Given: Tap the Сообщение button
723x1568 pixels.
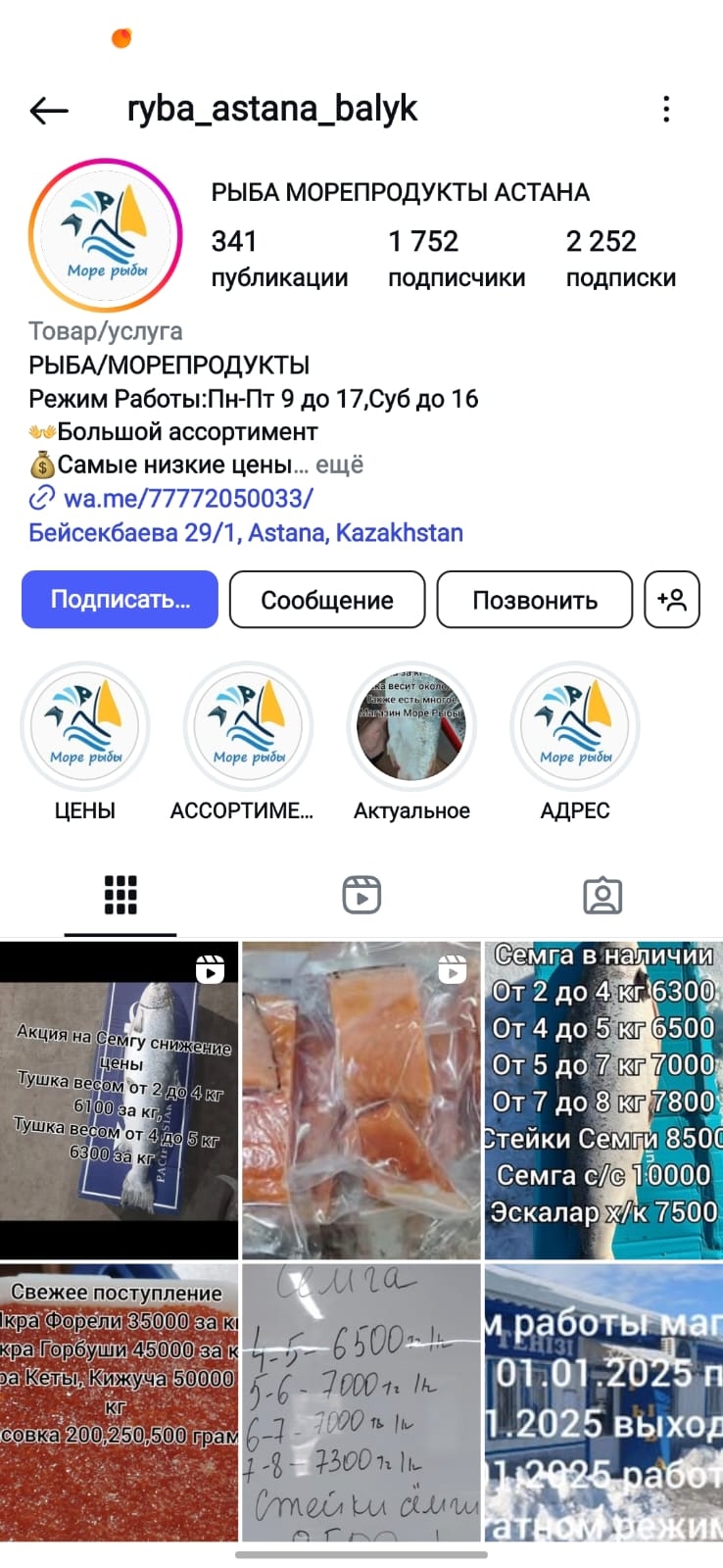Looking at the screenshot, I should 327,600.
